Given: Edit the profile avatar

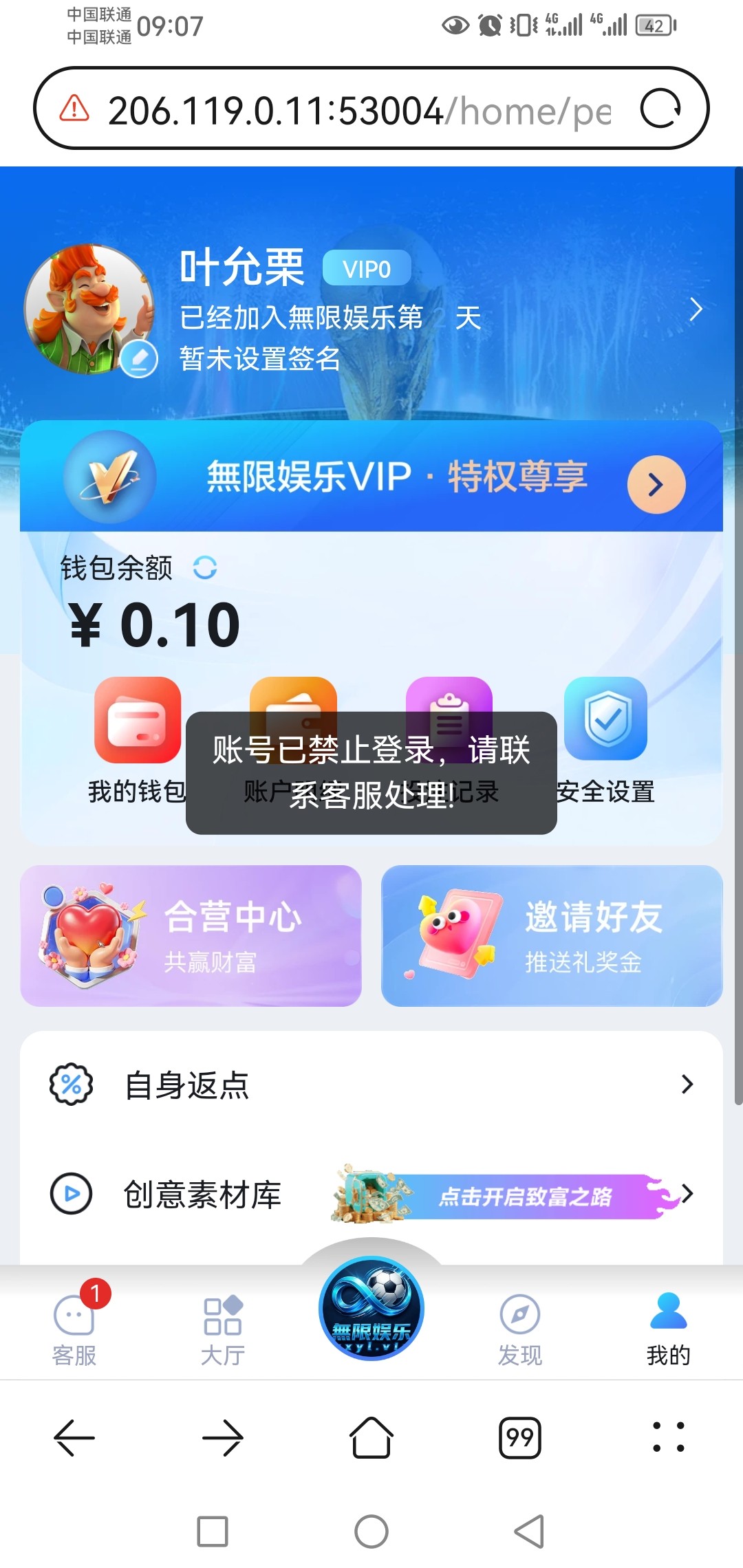Looking at the screenshot, I should pos(139,358).
